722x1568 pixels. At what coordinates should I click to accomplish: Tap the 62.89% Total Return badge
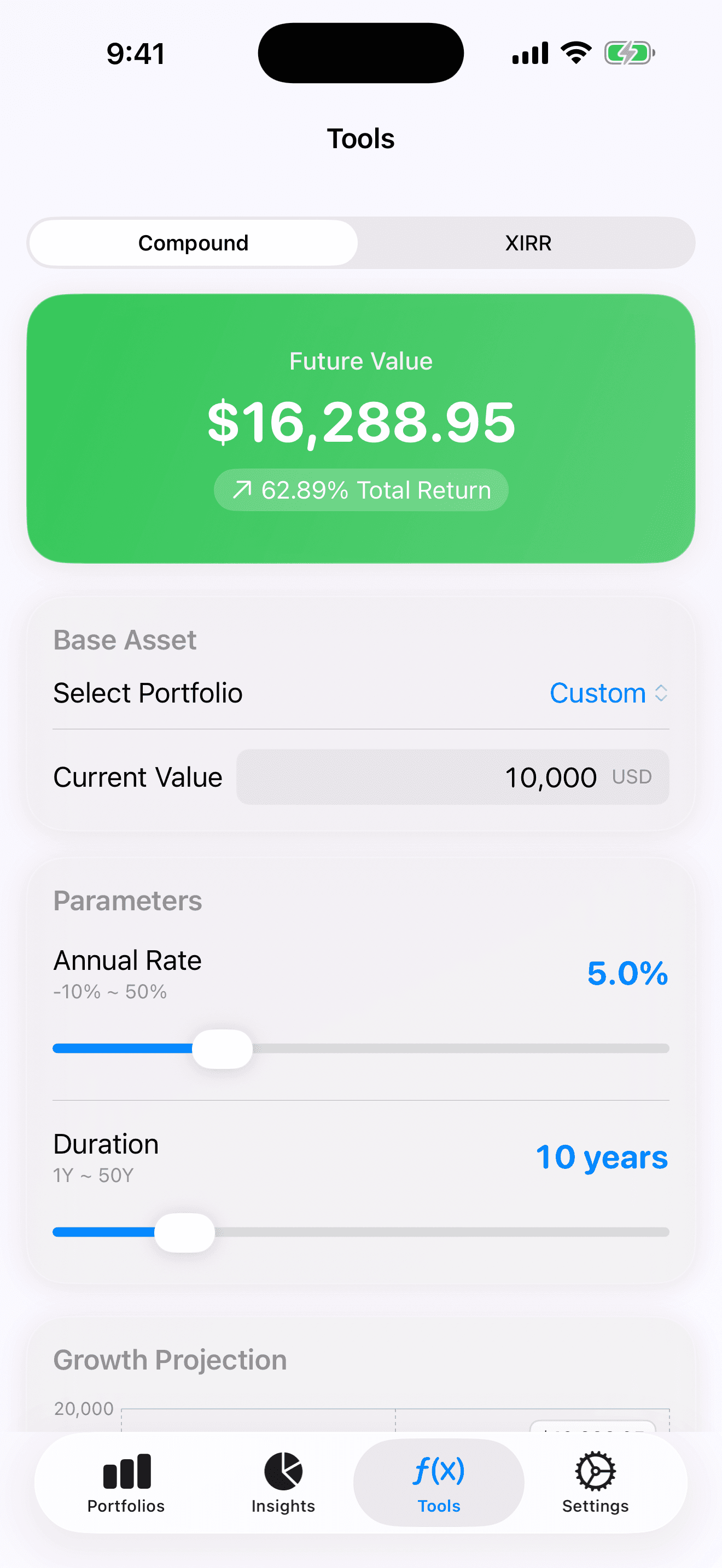[361, 489]
